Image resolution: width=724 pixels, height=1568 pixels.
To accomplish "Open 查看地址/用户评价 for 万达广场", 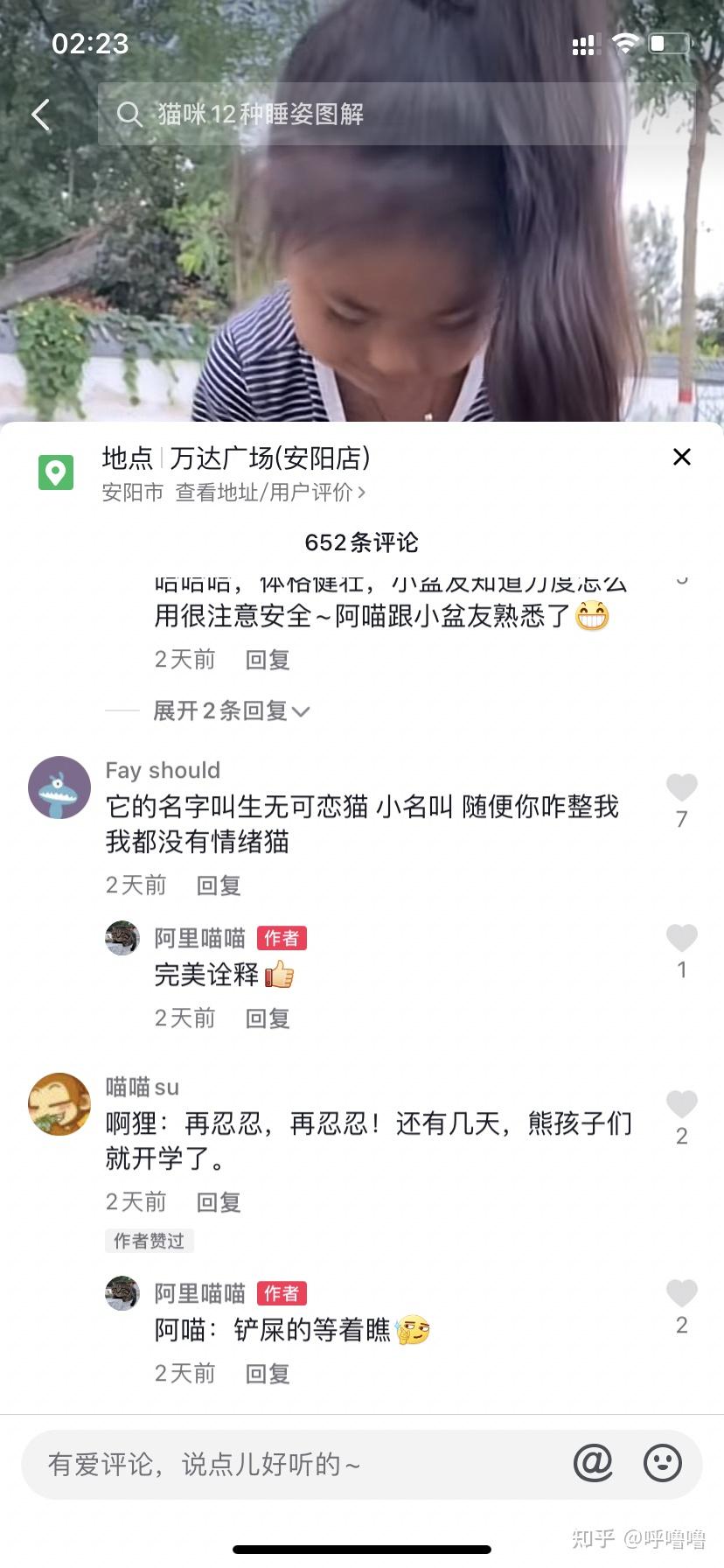I will 269,493.
